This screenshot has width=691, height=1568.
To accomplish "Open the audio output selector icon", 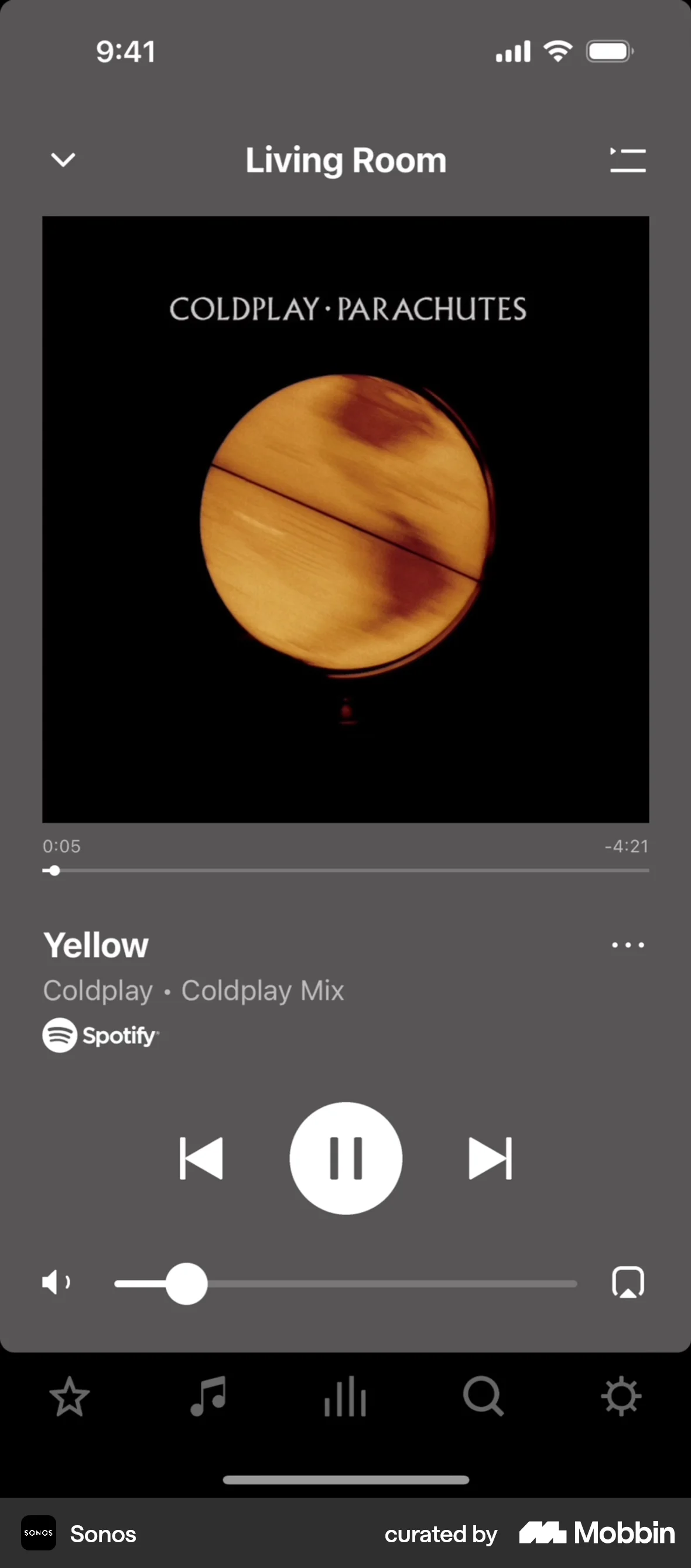I will (629, 1282).
